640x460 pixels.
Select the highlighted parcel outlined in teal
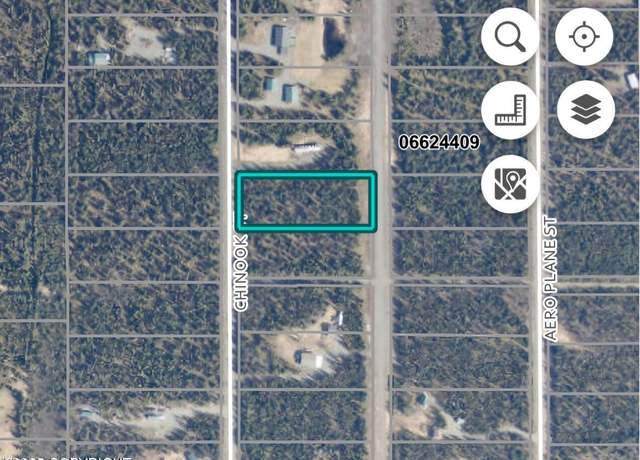[x=306, y=201]
